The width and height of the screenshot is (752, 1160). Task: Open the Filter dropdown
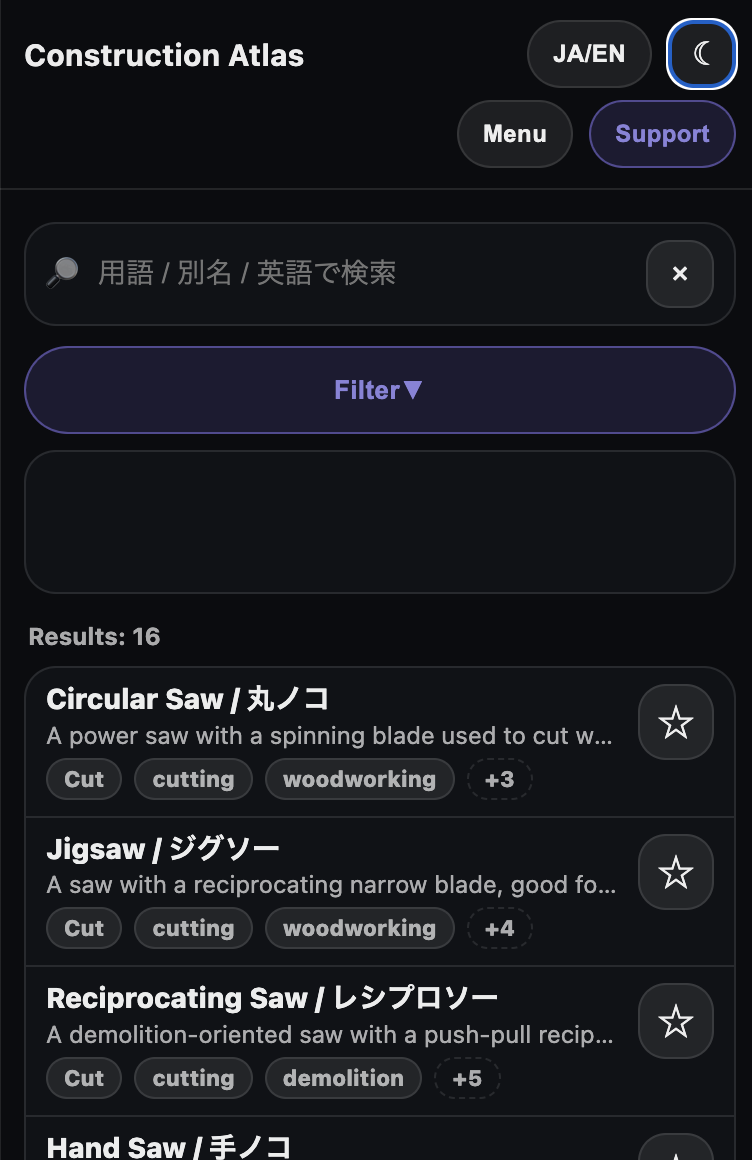[379, 390]
